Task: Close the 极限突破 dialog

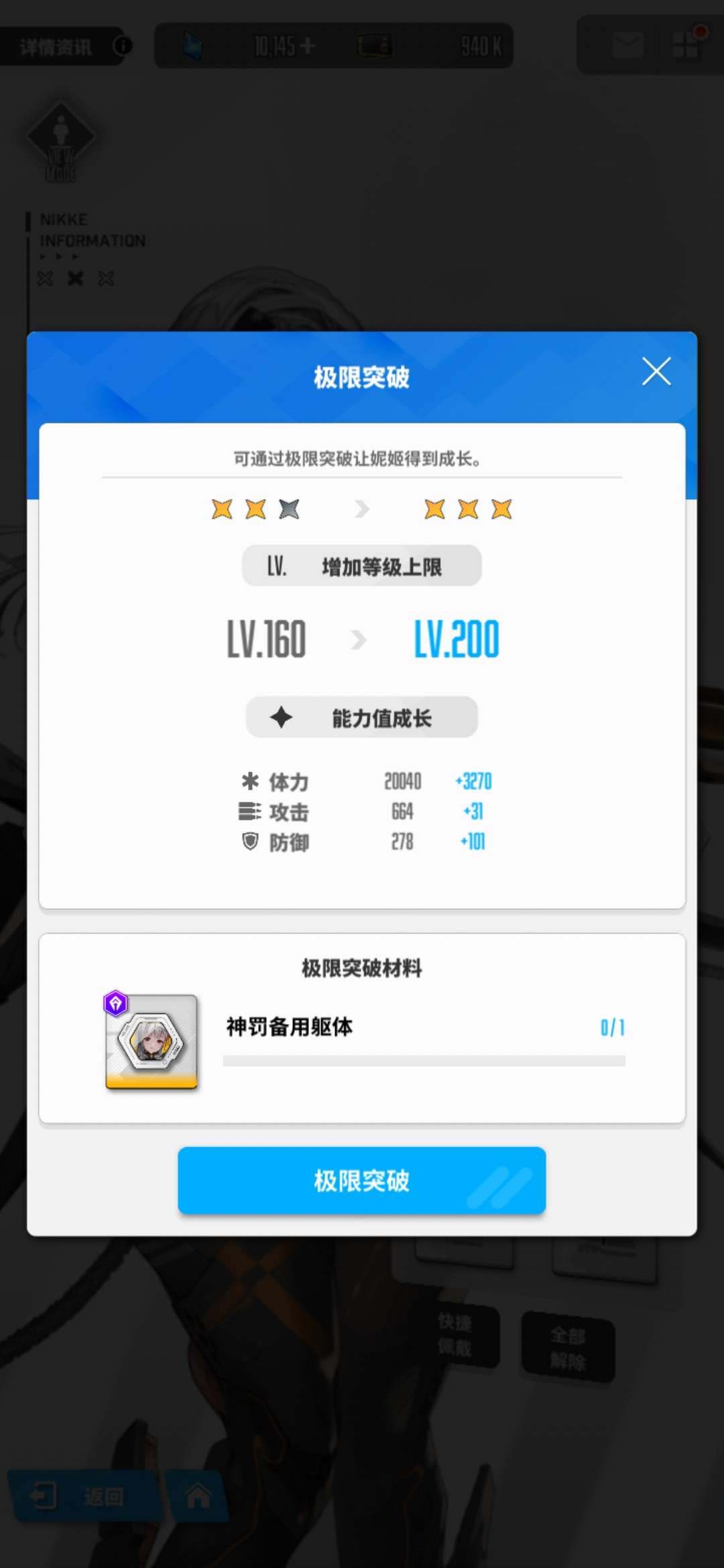Action: [x=656, y=371]
